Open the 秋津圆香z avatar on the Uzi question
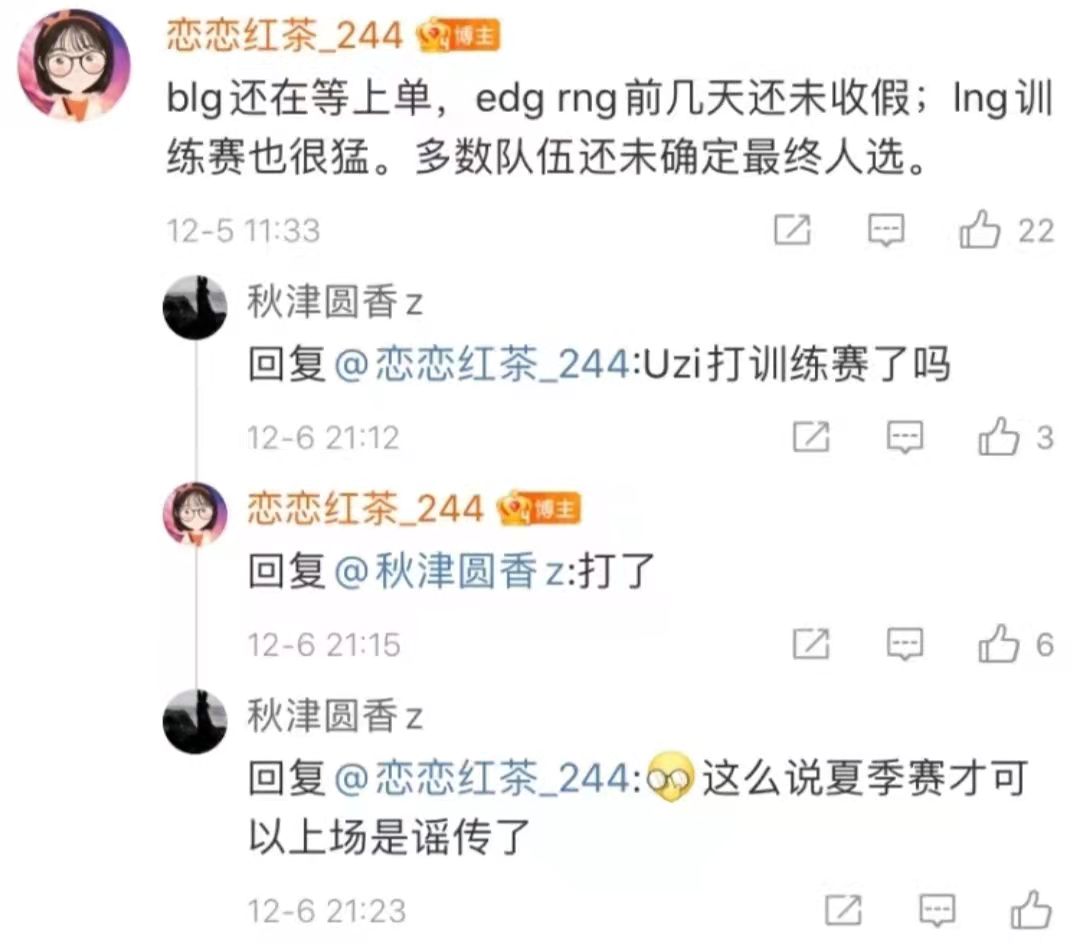This screenshot has width=1080, height=944. tap(195, 307)
